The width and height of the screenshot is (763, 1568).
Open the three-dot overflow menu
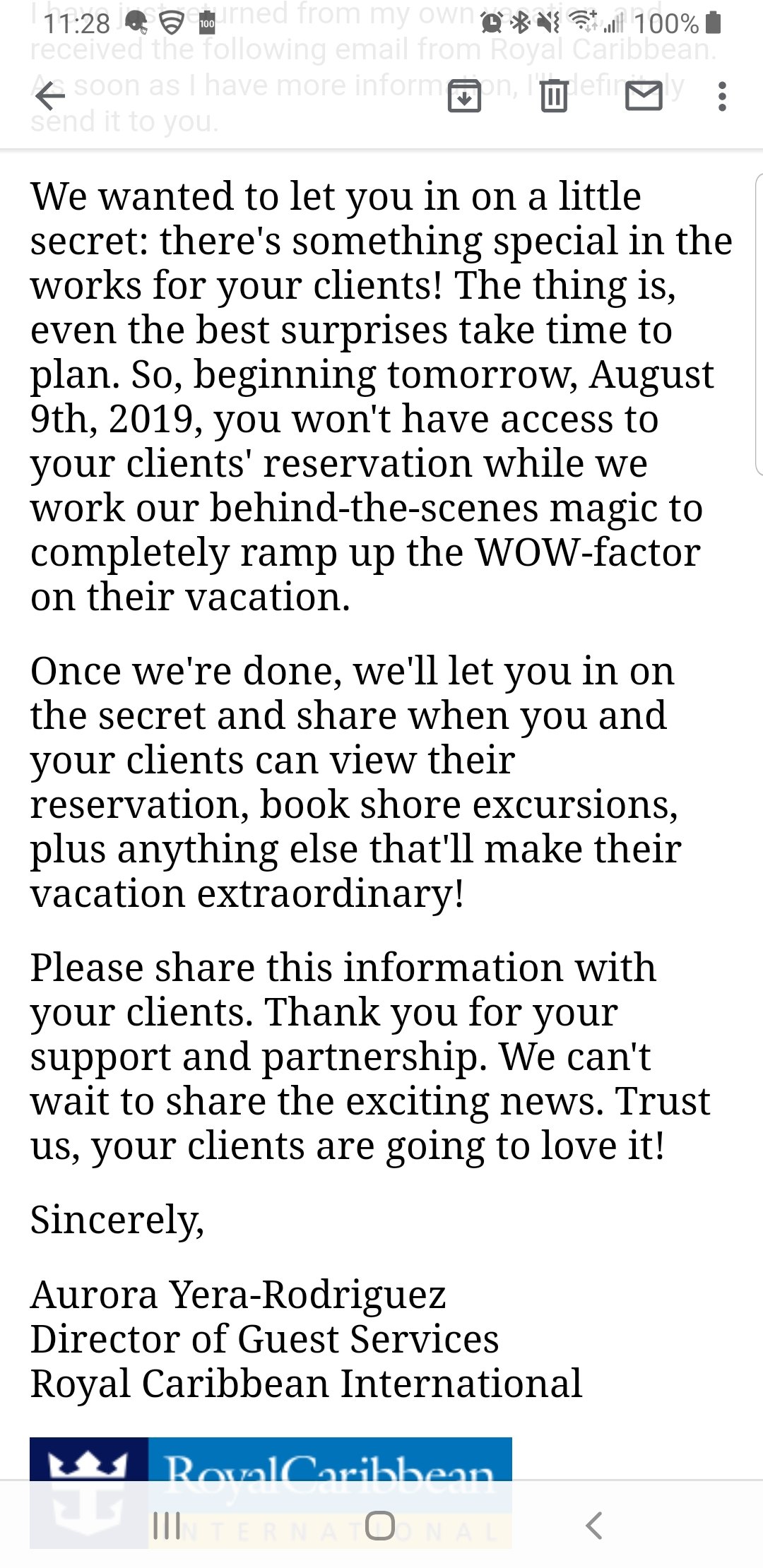pyautogui.click(x=721, y=96)
